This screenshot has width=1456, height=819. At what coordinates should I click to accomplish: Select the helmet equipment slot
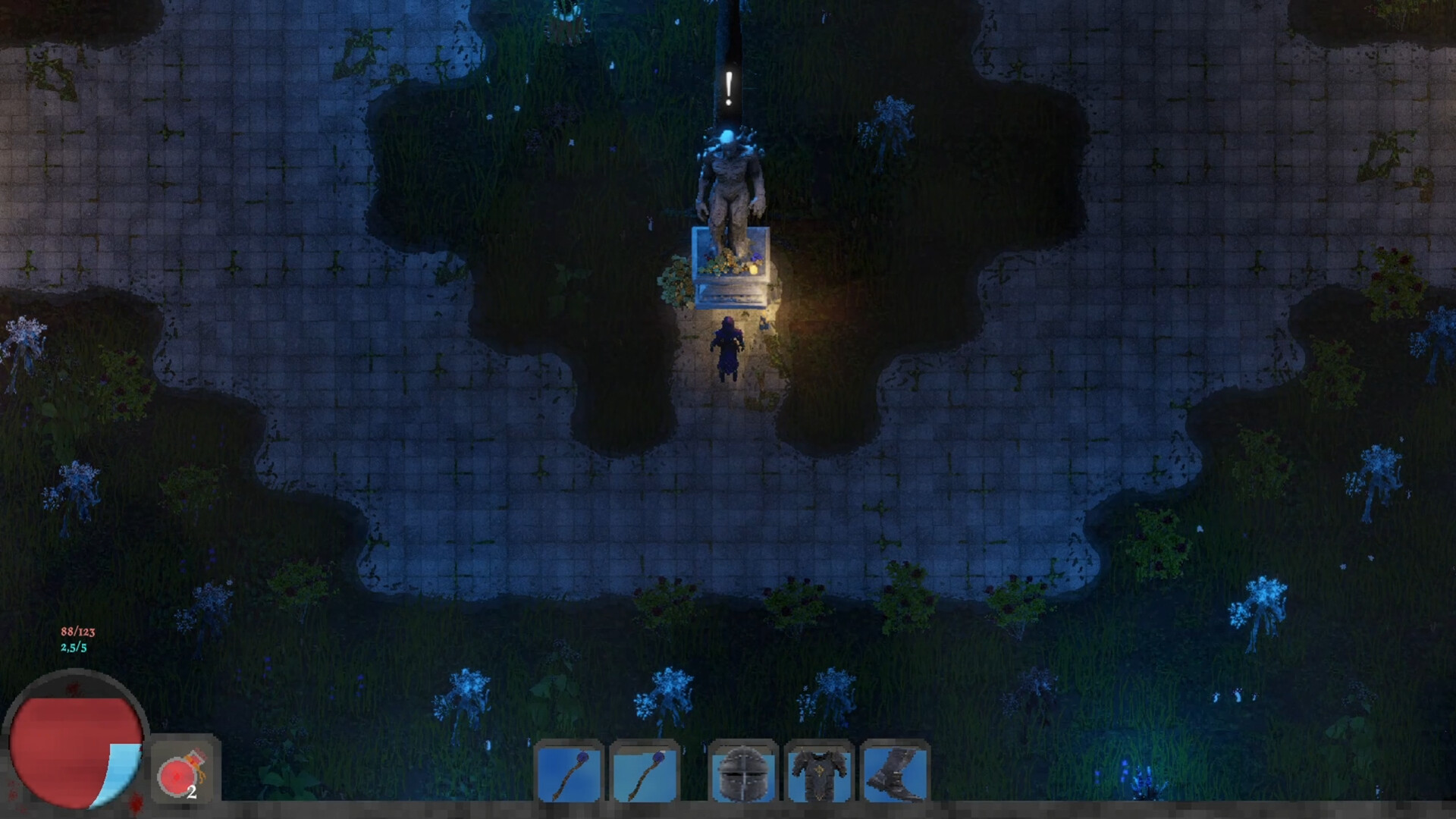[x=743, y=773]
